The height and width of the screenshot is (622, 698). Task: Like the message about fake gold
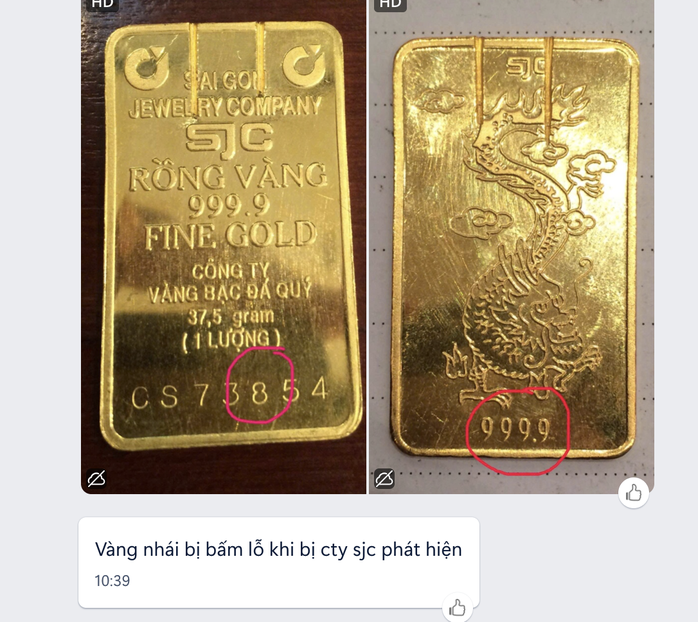click(458, 606)
